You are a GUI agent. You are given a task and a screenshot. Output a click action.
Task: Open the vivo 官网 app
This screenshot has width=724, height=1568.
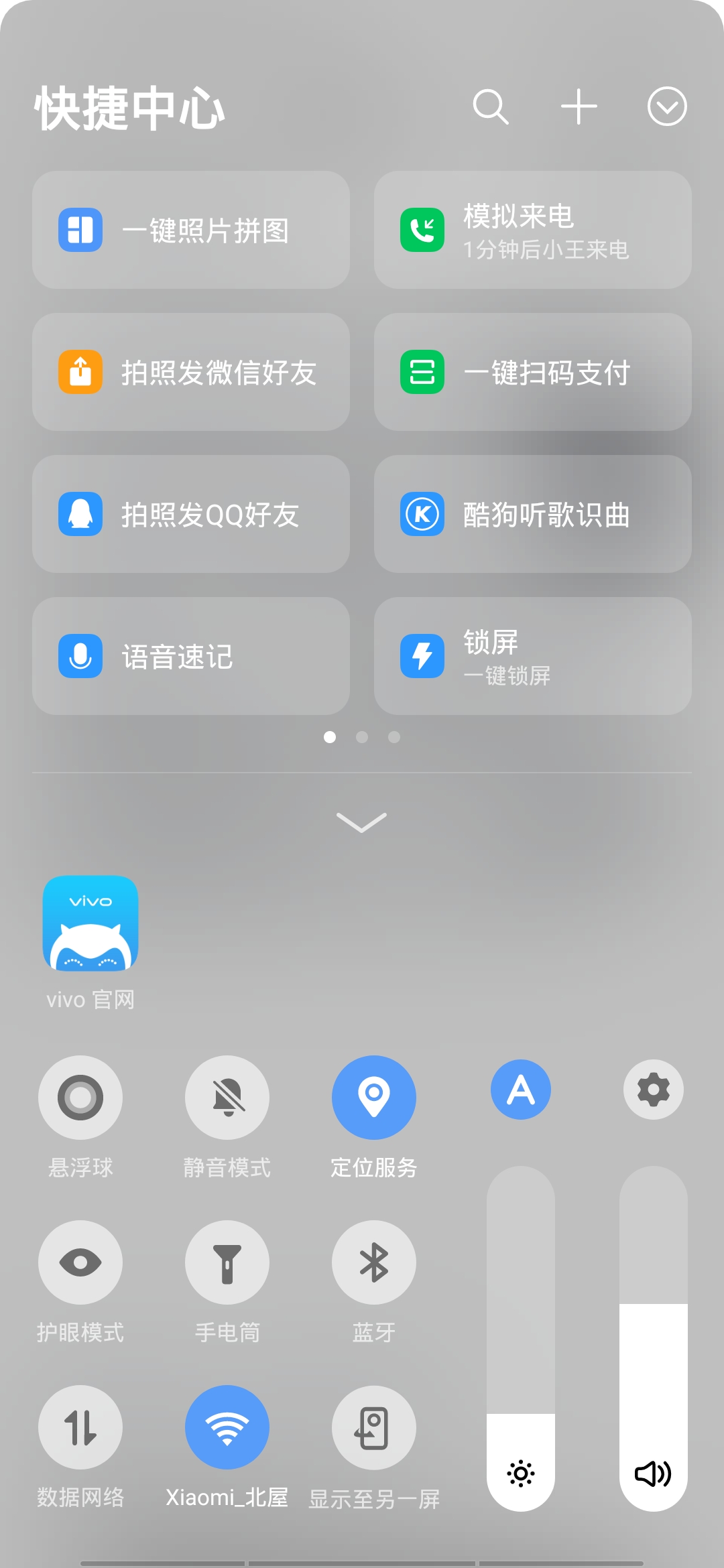(90, 923)
